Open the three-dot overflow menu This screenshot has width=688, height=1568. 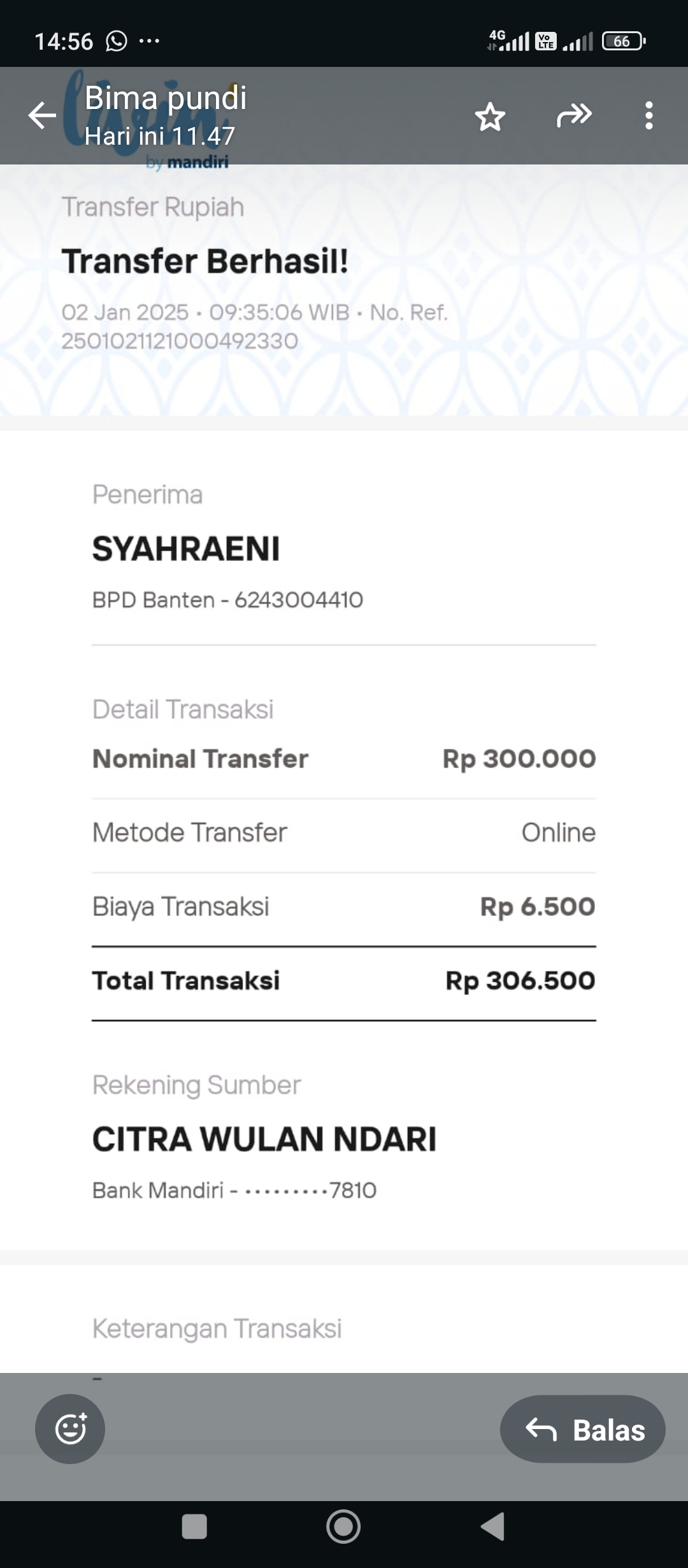pyautogui.click(x=649, y=115)
